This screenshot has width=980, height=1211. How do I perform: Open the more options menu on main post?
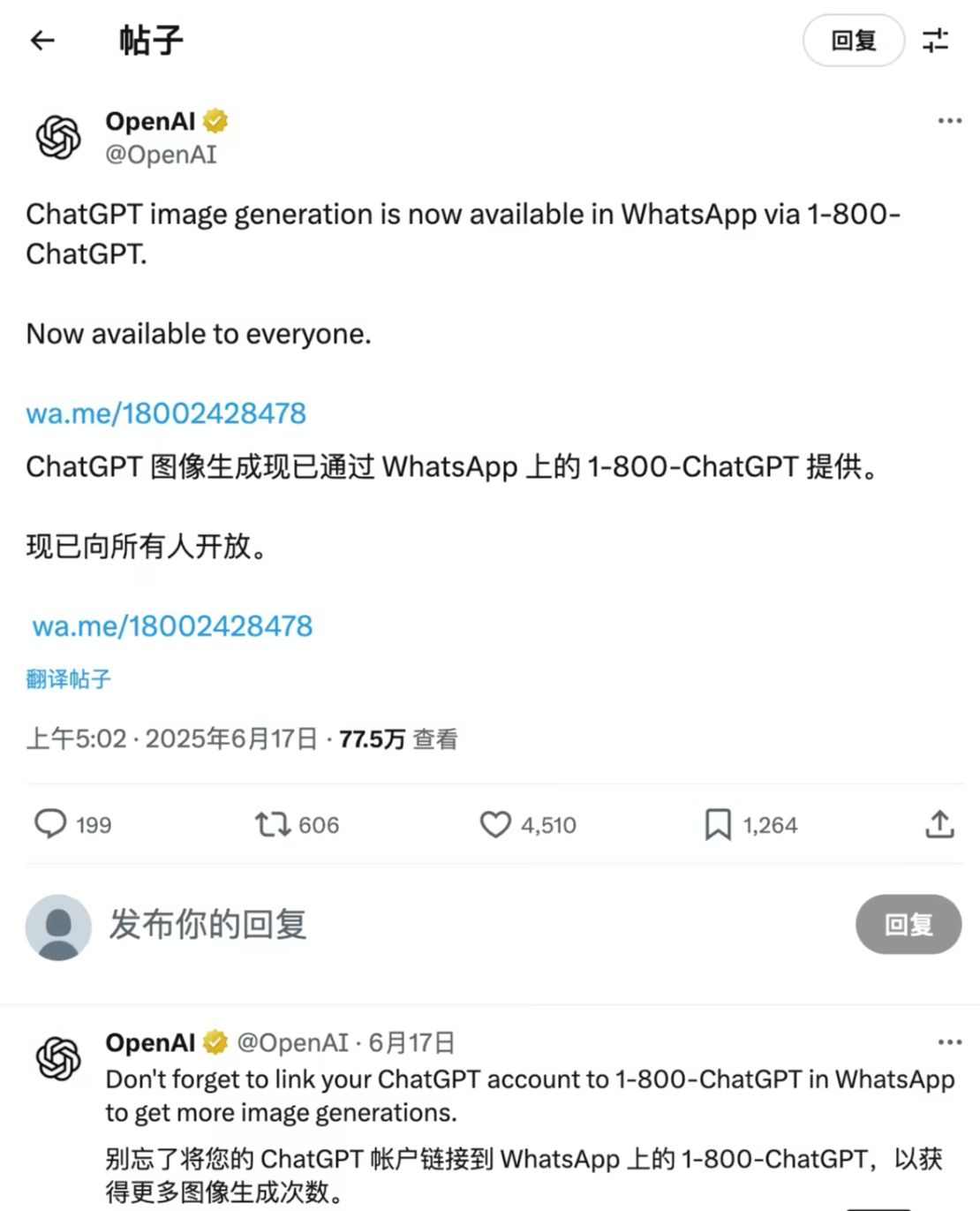949,120
